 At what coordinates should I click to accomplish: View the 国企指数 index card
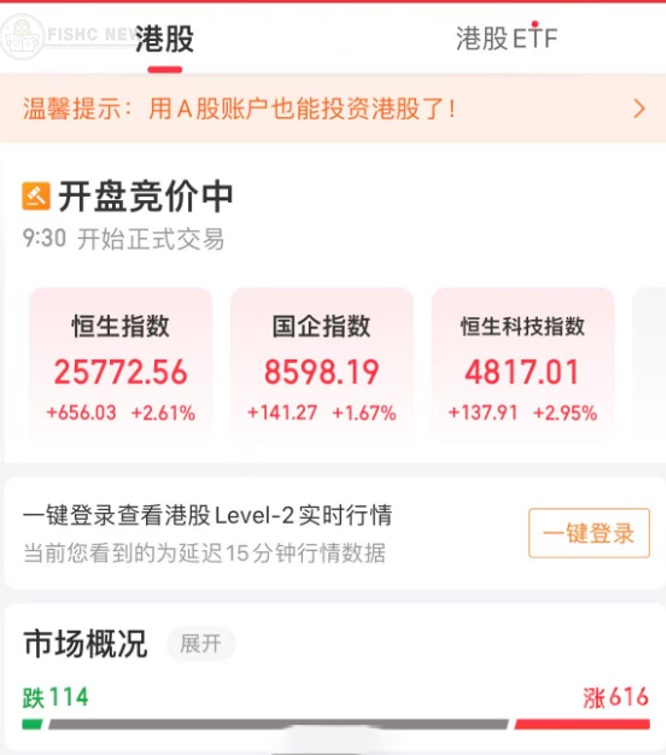click(322, 366)
